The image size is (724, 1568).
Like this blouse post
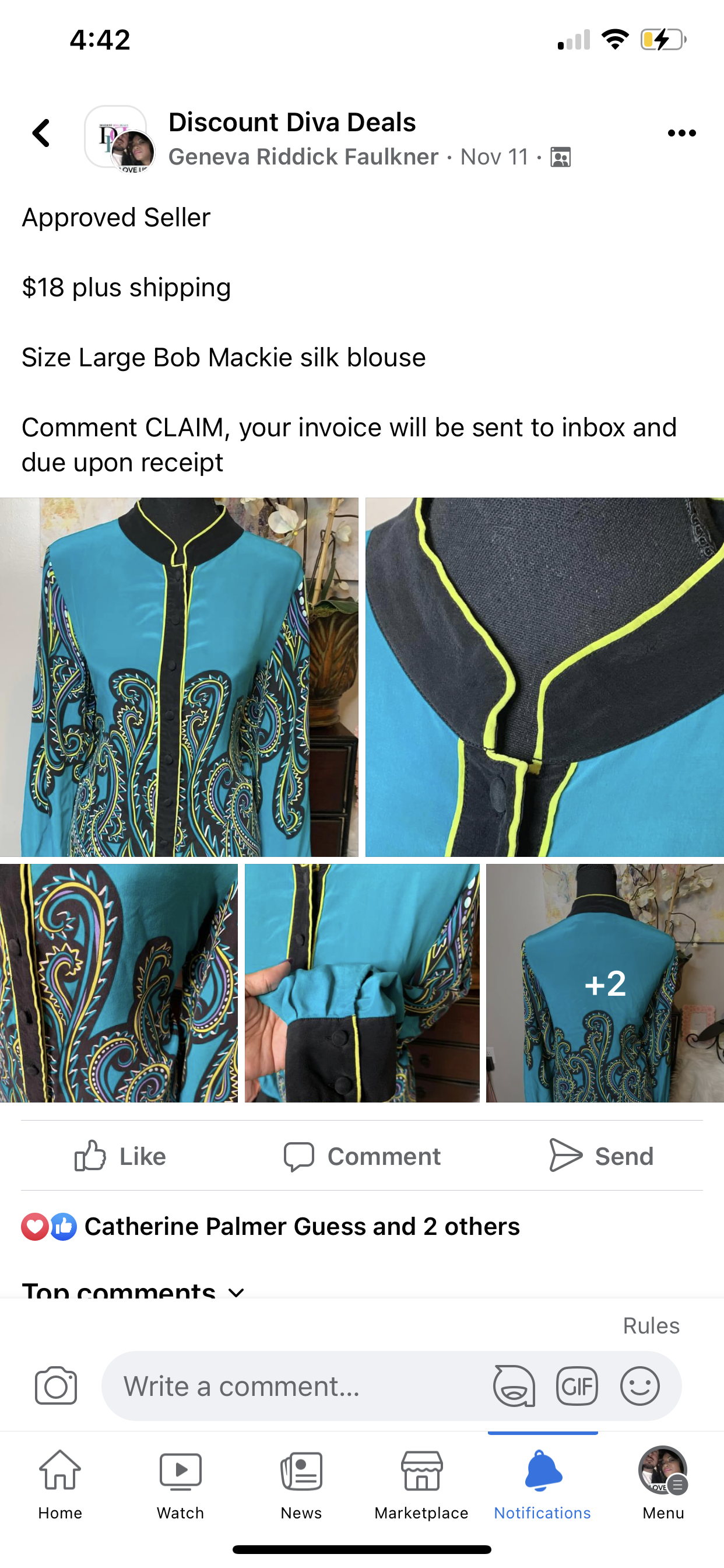point(121,1156)
